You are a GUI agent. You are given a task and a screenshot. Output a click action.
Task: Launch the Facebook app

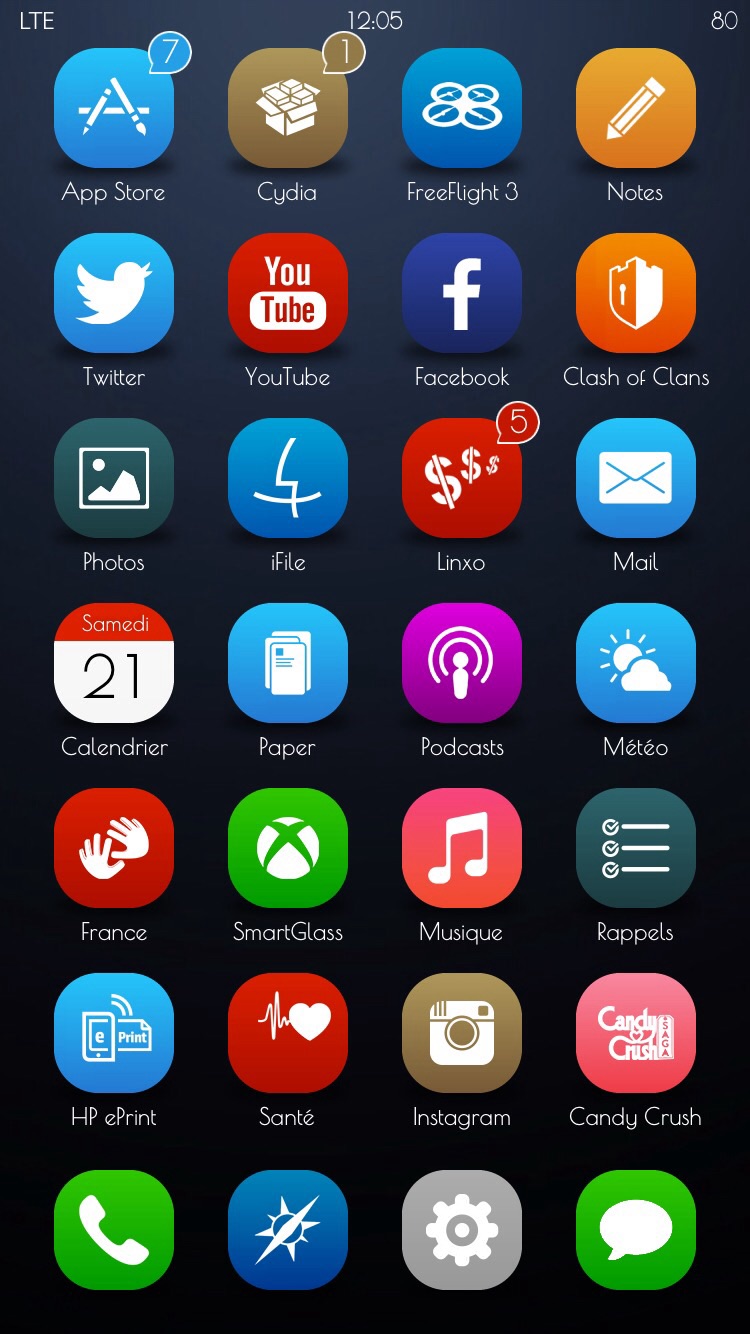pyautogui.click(x=462, y=293)
